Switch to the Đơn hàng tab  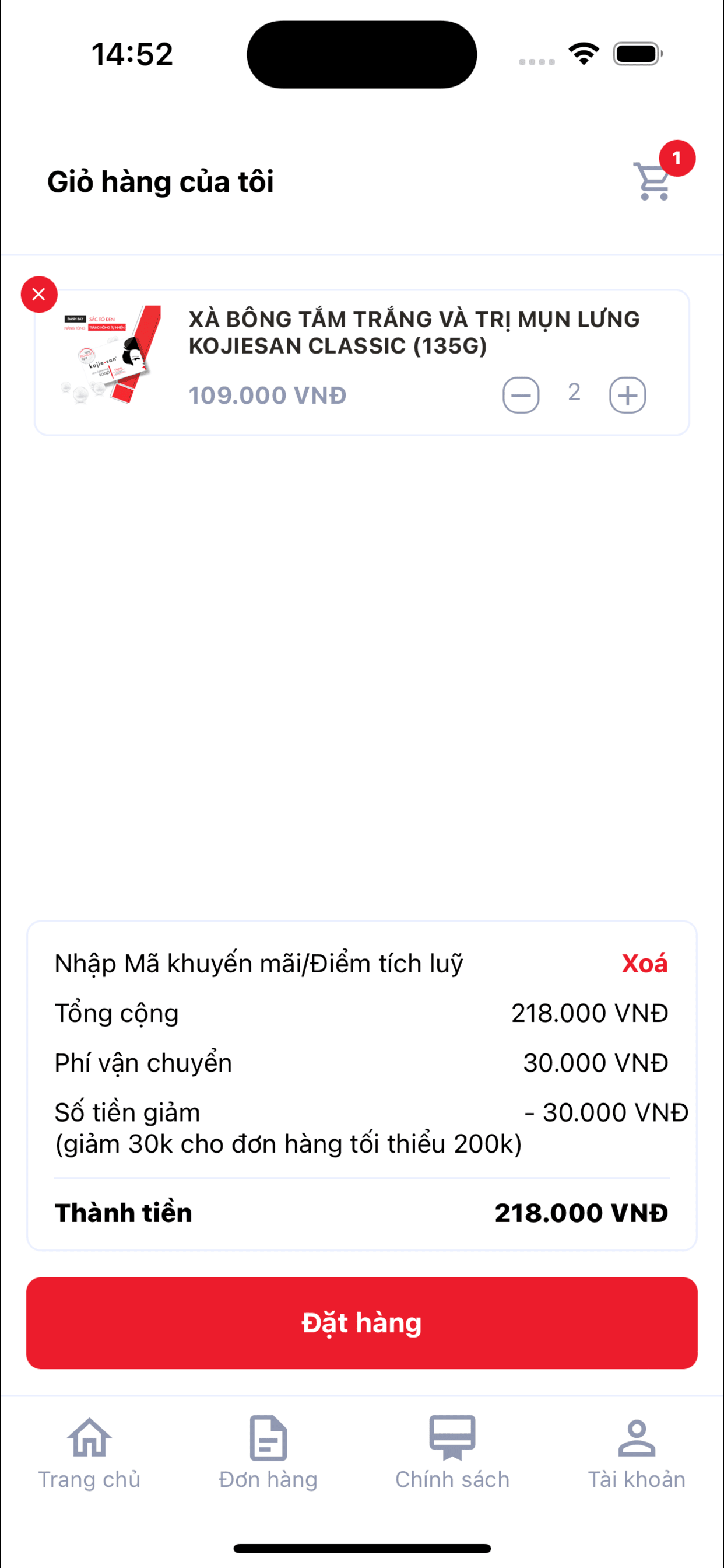point(268,1452)
